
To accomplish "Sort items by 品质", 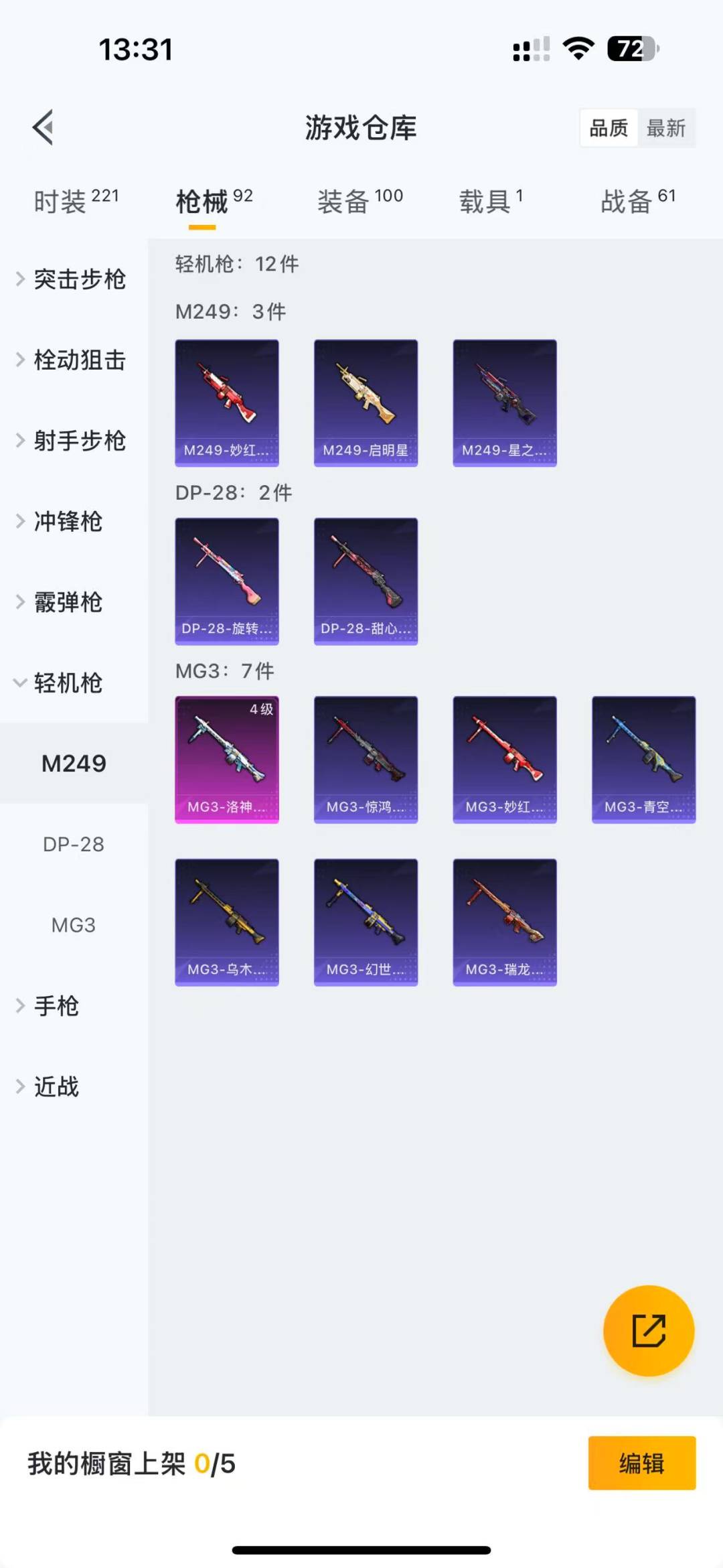I will (609, 128).
